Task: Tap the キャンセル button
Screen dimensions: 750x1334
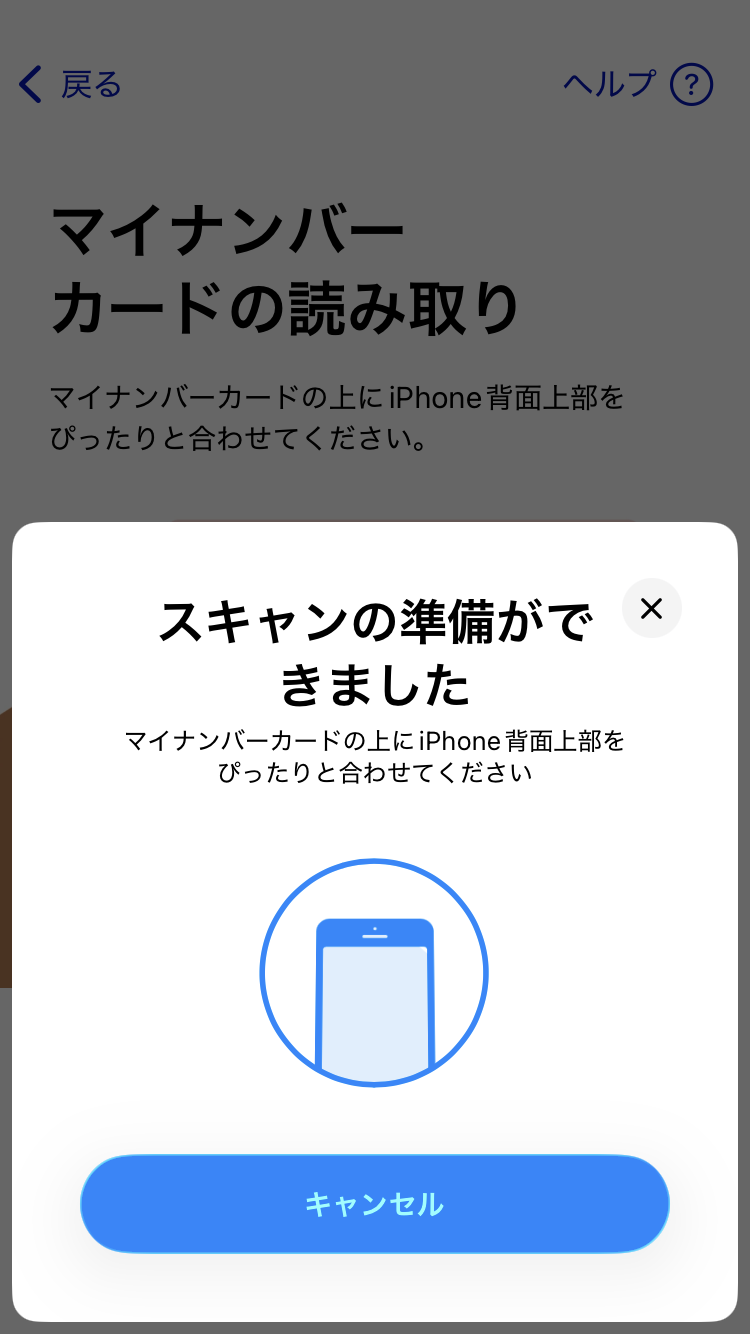Action: click(x=374, y=1204)
